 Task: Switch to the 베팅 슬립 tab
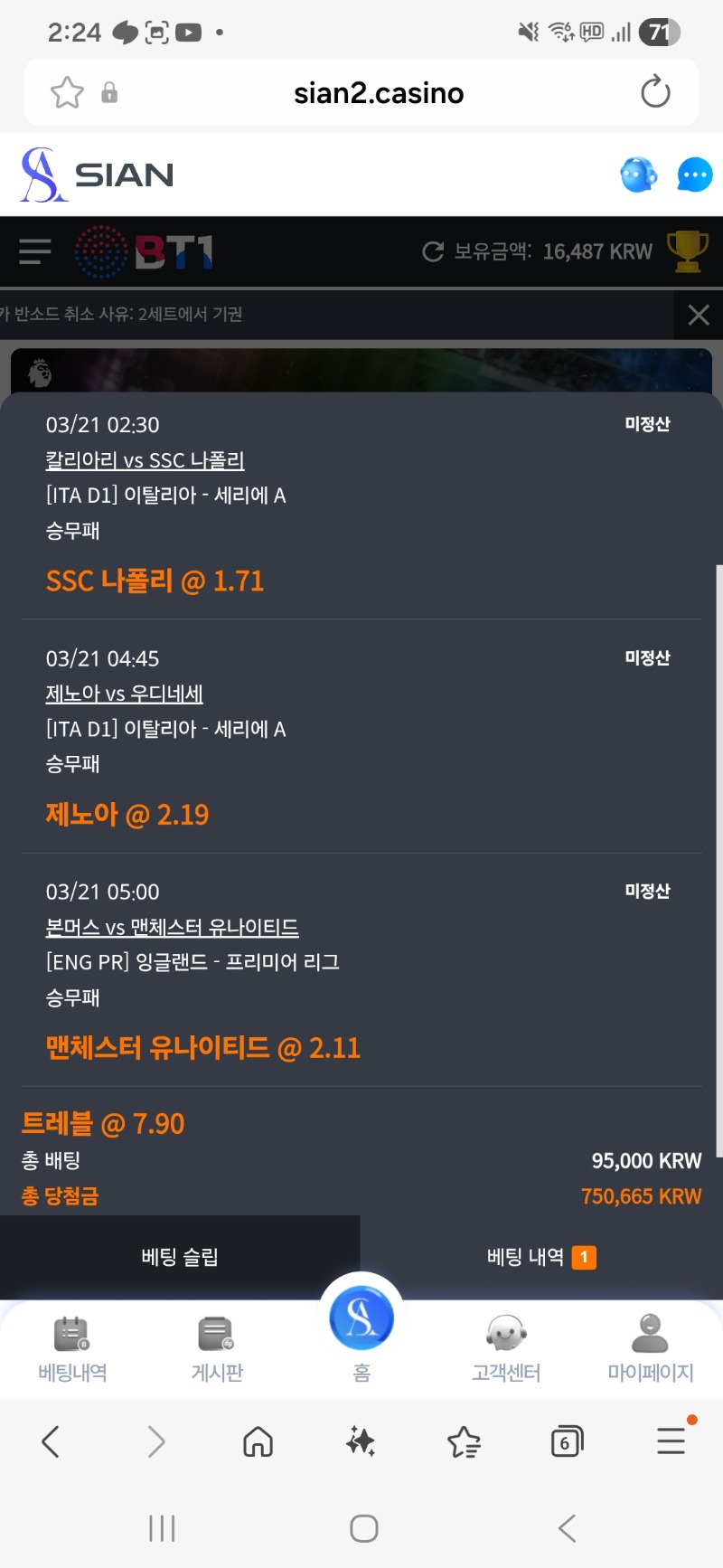point(180,1257)
